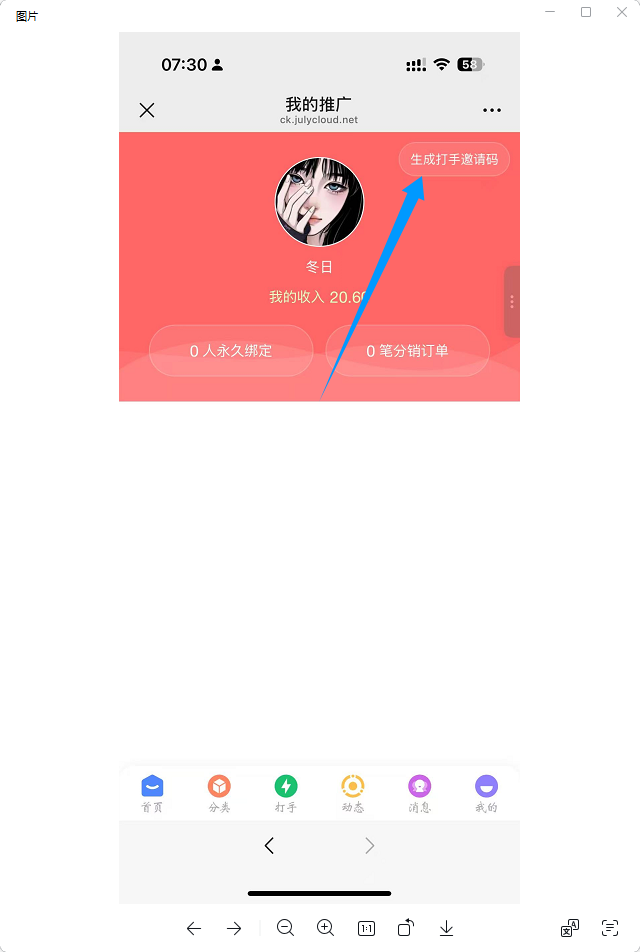Go to the previous picture

(x=194, y=928)
